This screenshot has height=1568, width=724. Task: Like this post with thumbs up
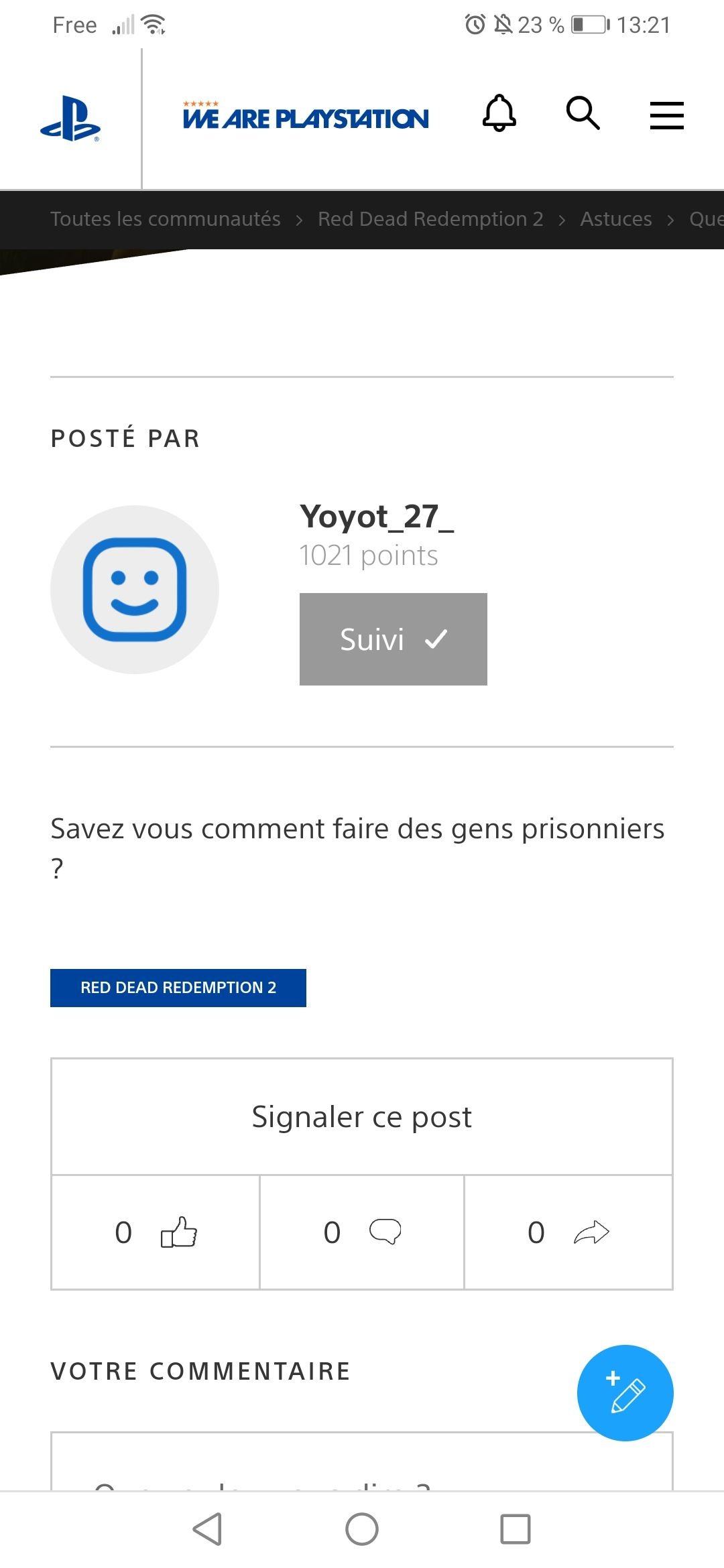click(x=156, y=1232)
